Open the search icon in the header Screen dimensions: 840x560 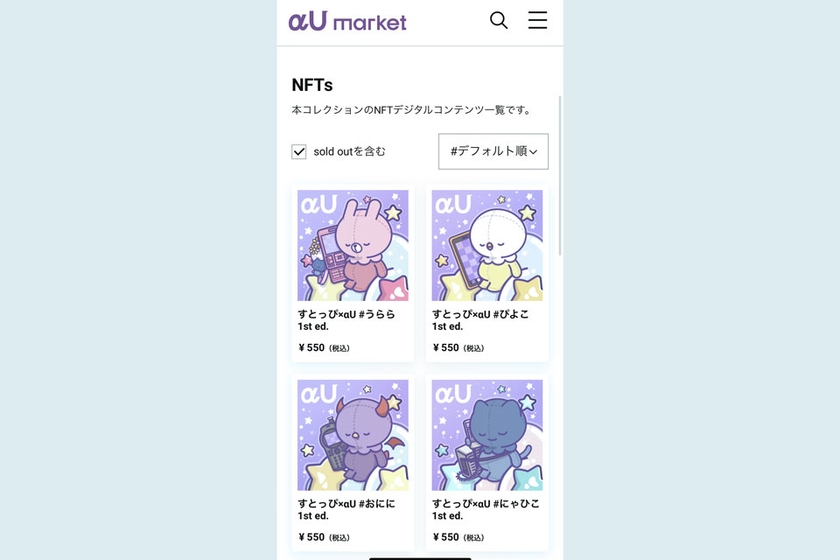point(498,20)
